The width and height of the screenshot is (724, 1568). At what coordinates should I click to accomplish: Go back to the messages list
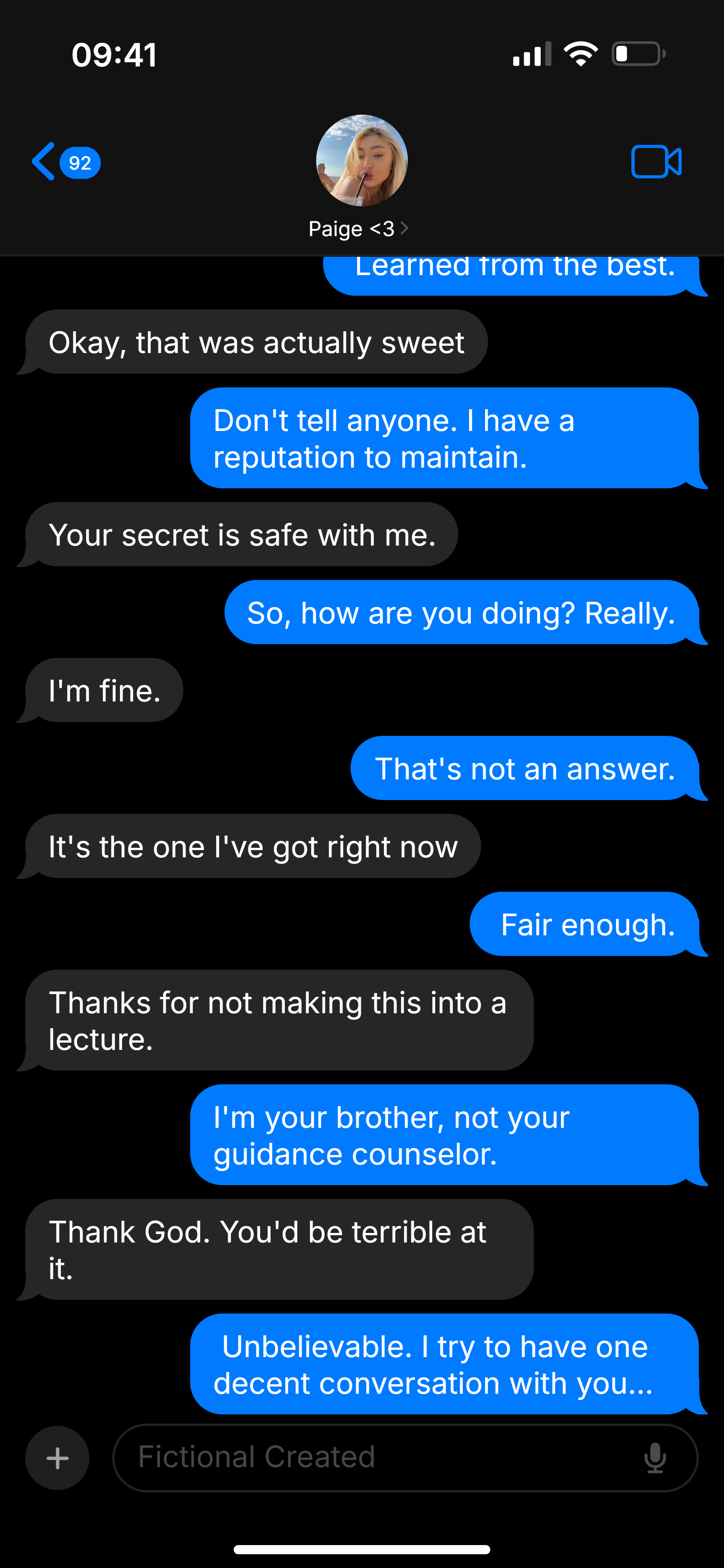(66, 162)
